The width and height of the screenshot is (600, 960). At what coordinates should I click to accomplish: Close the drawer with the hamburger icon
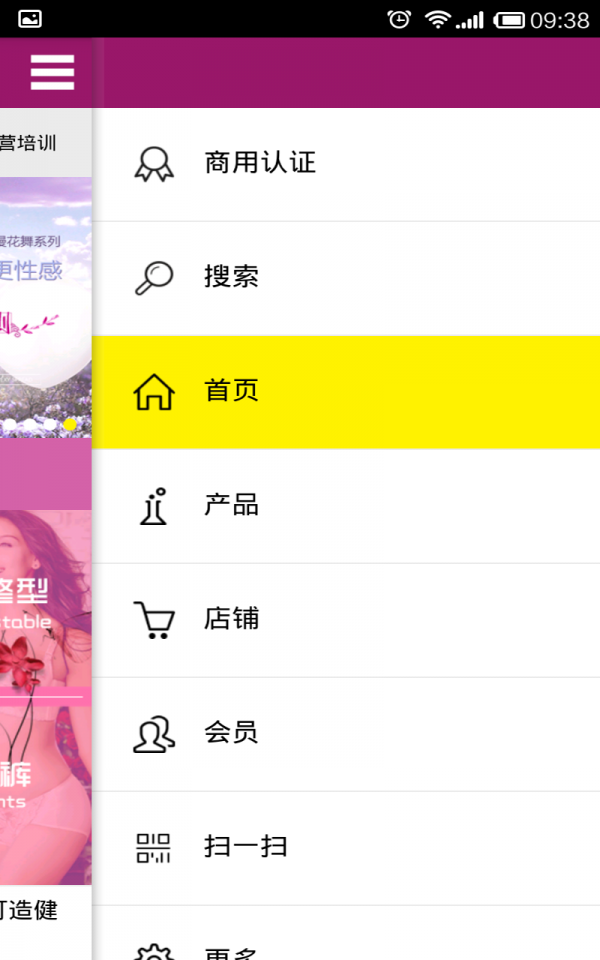click(x=52, y=72)
